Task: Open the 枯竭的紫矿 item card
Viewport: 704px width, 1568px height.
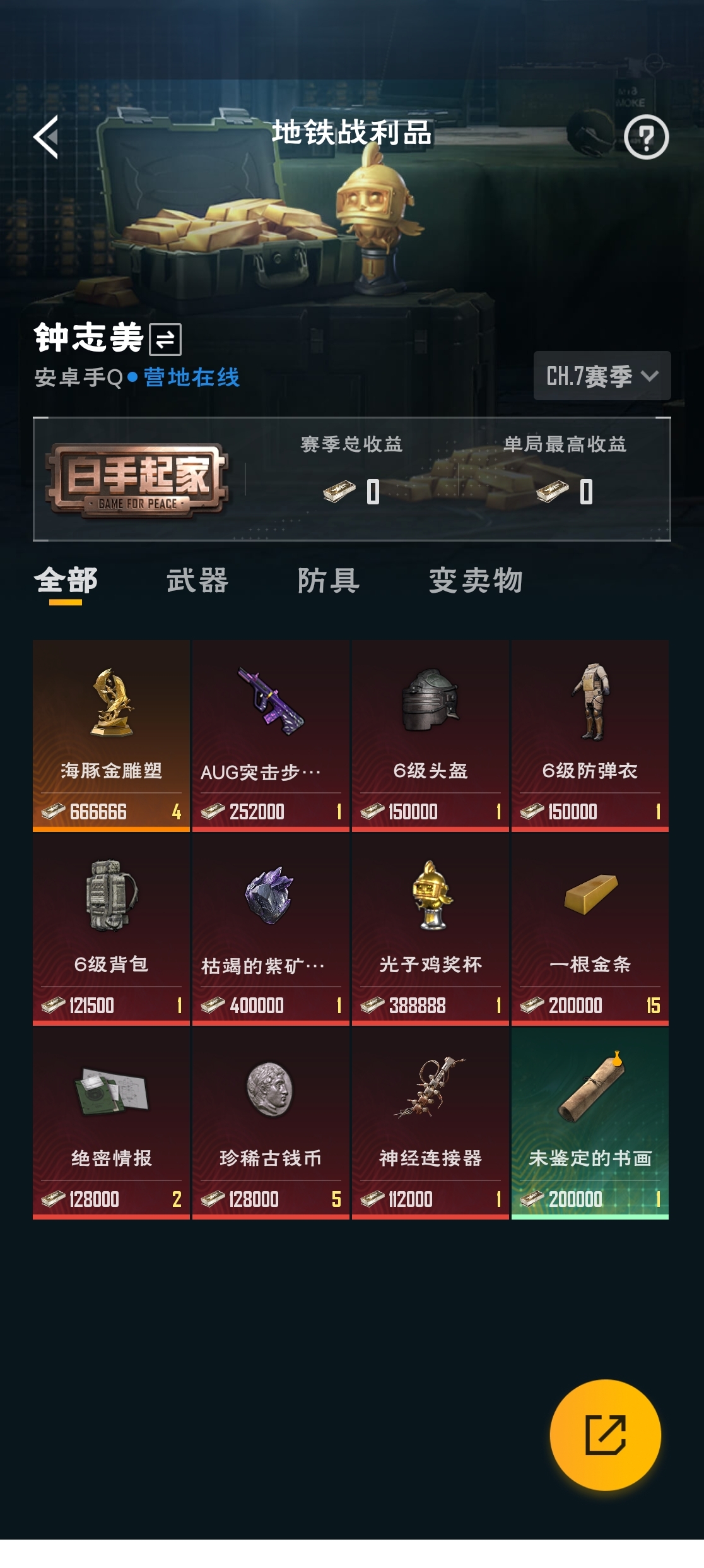Action: point(271,929)
